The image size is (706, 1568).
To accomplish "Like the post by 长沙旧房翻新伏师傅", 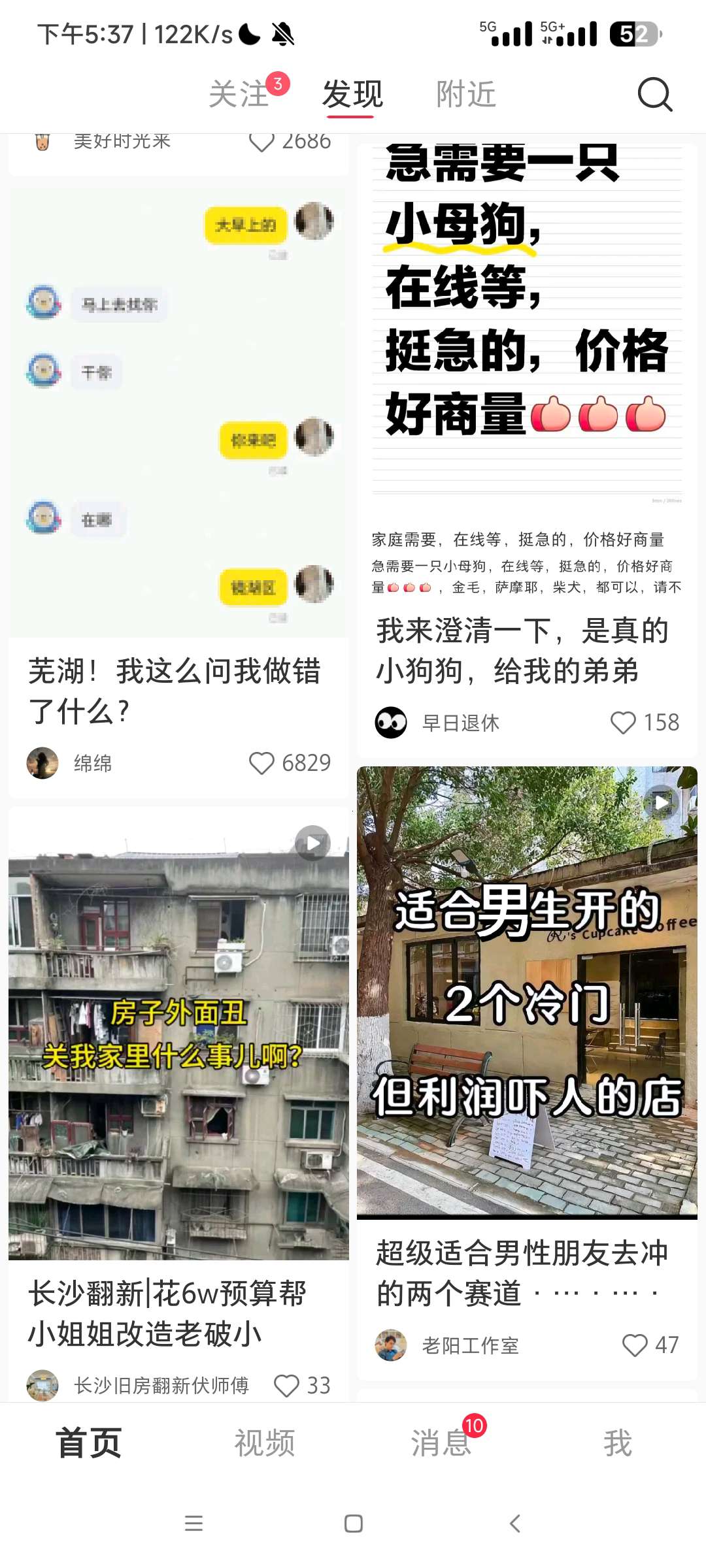I will point(286,1386).
